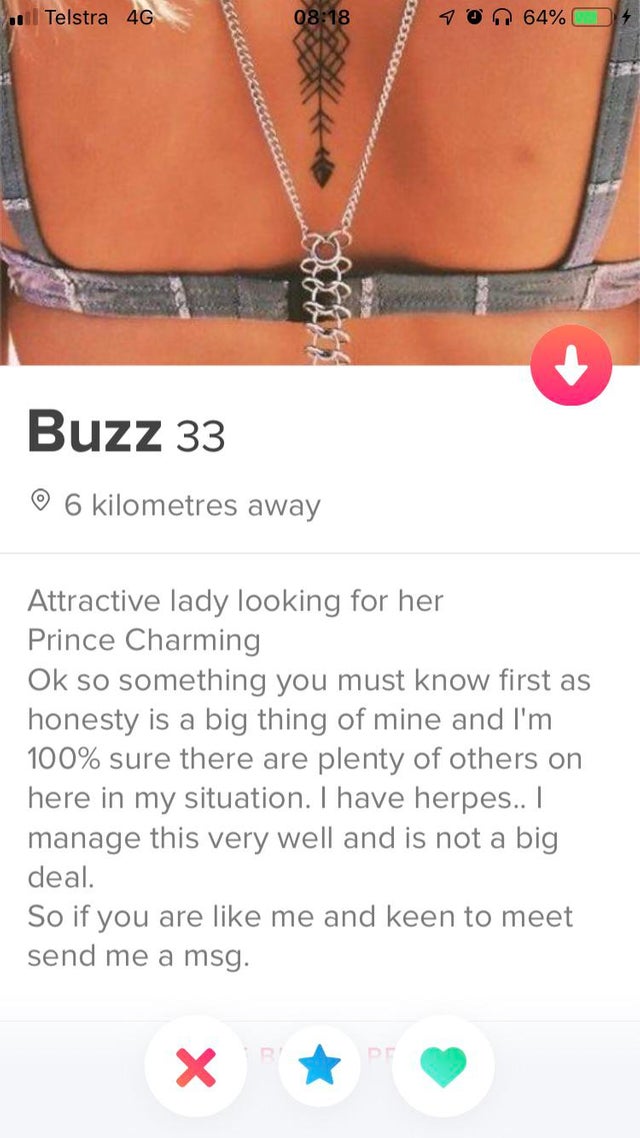Like Buzz with the green heart
The image size is (640, 1138).
442,1065
